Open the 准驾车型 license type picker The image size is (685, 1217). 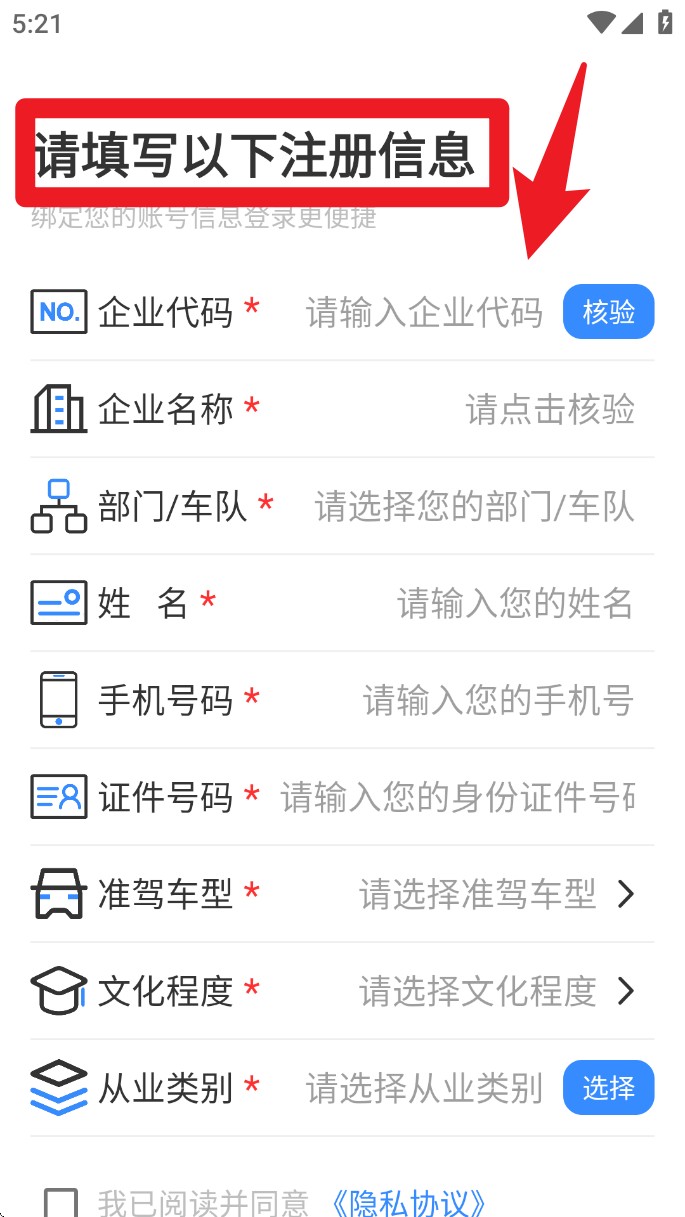(x=496, y=894)
